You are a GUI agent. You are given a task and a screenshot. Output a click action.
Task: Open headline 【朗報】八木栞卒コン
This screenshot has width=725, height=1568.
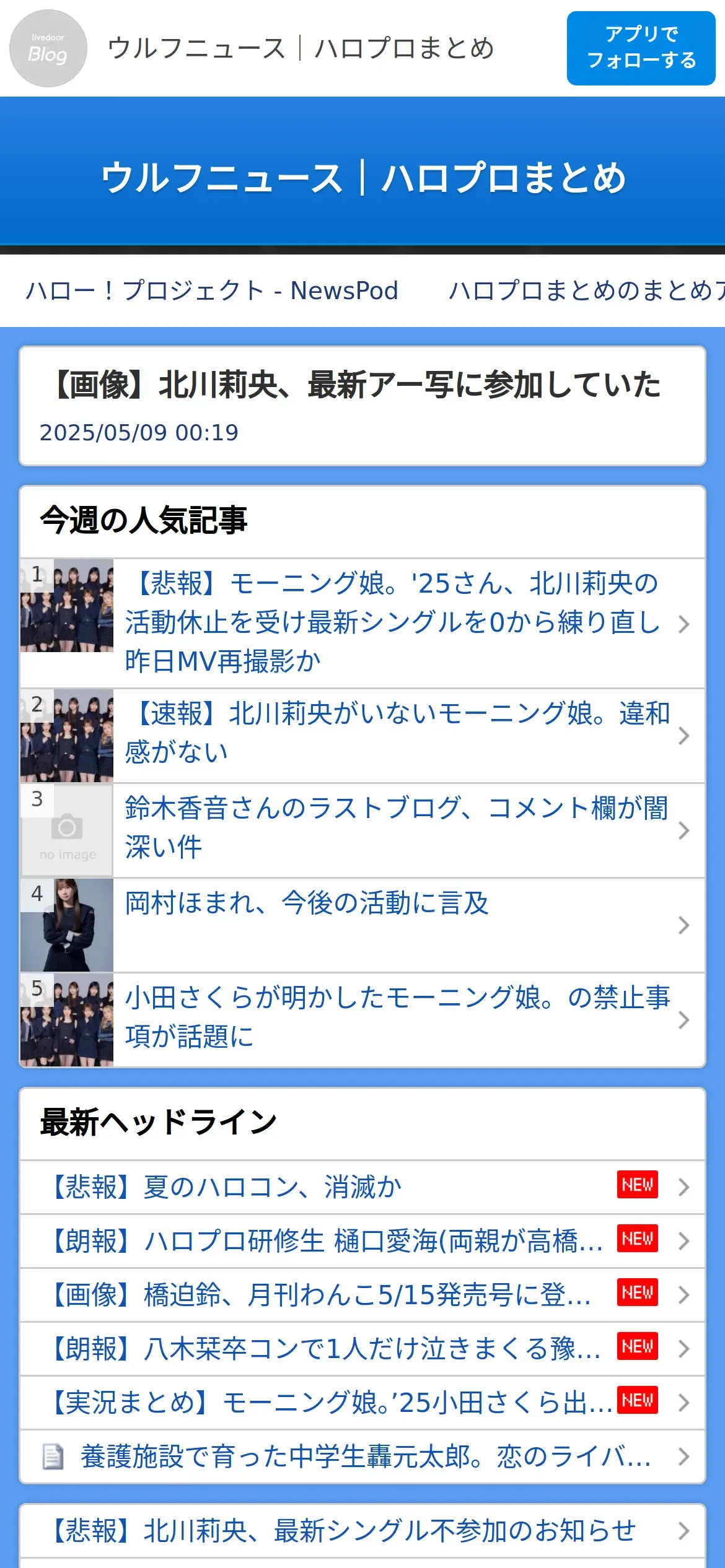(x=327, y=1349)
